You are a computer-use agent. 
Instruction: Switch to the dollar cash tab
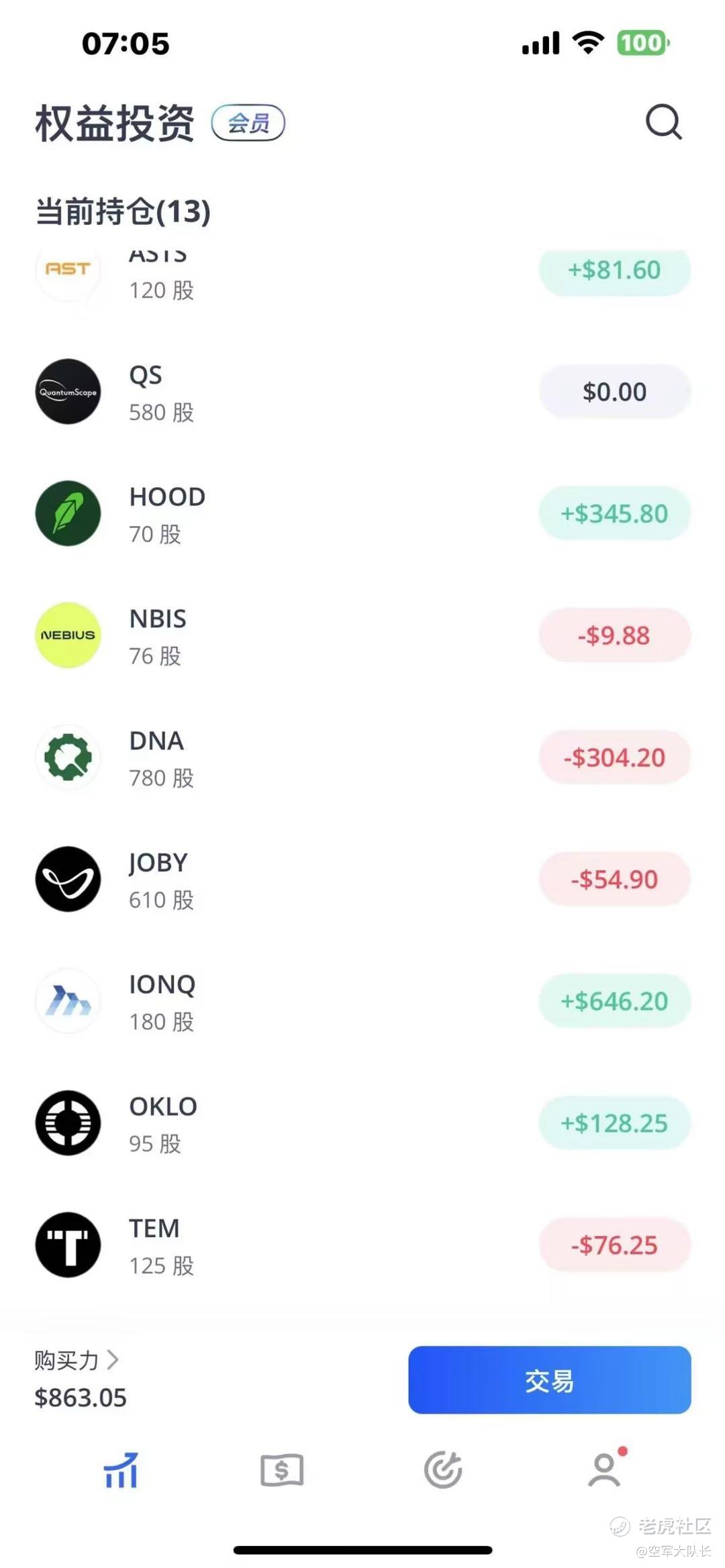tap(282, 1470)
